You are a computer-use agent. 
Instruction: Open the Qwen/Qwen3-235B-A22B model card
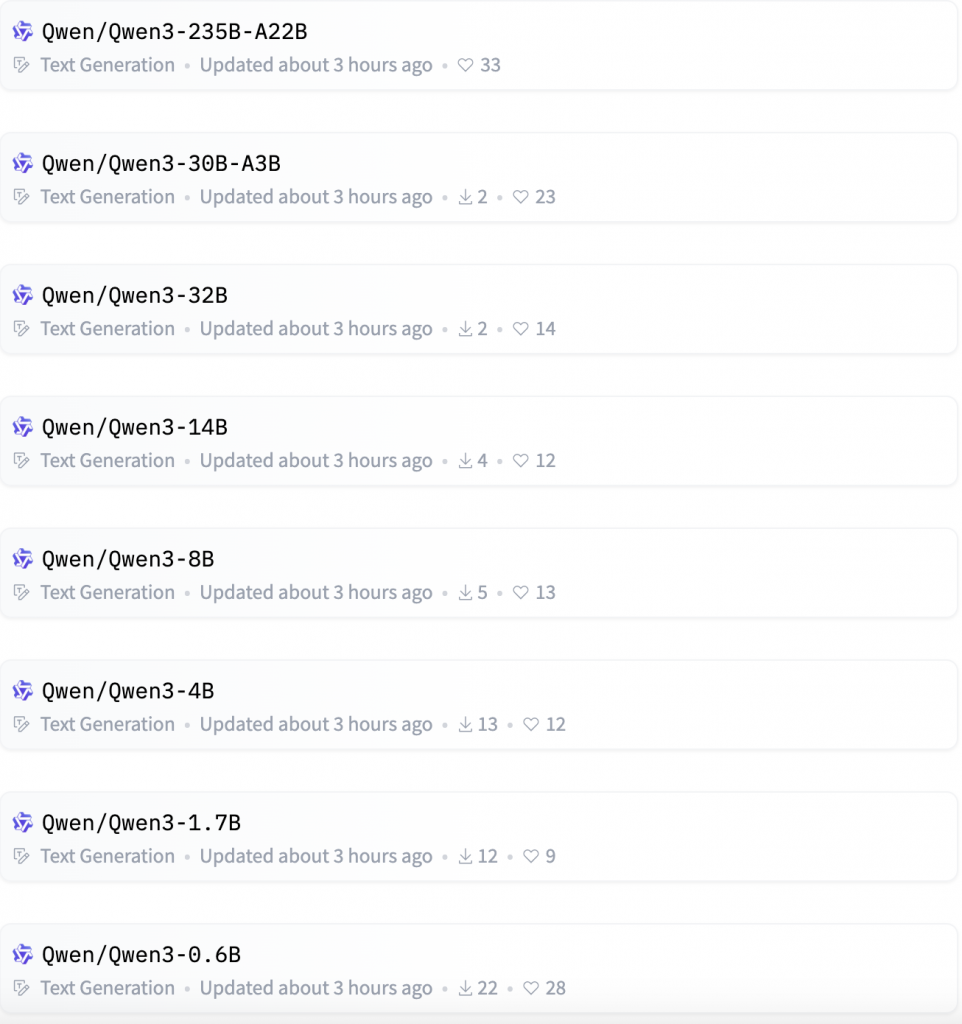point(174,32)
